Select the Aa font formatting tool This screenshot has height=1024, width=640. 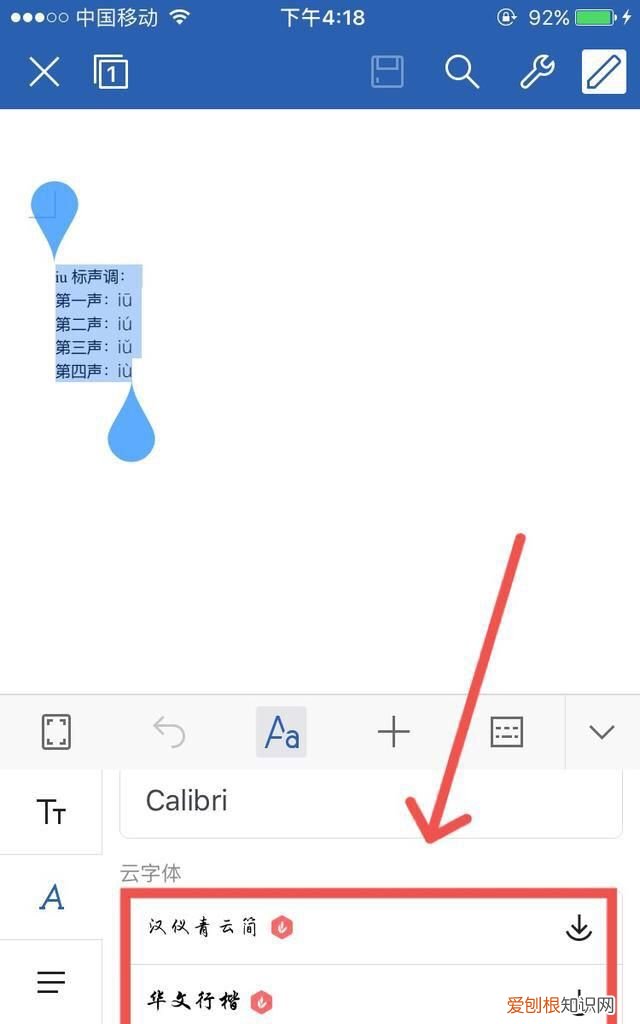tap(281, 732)
